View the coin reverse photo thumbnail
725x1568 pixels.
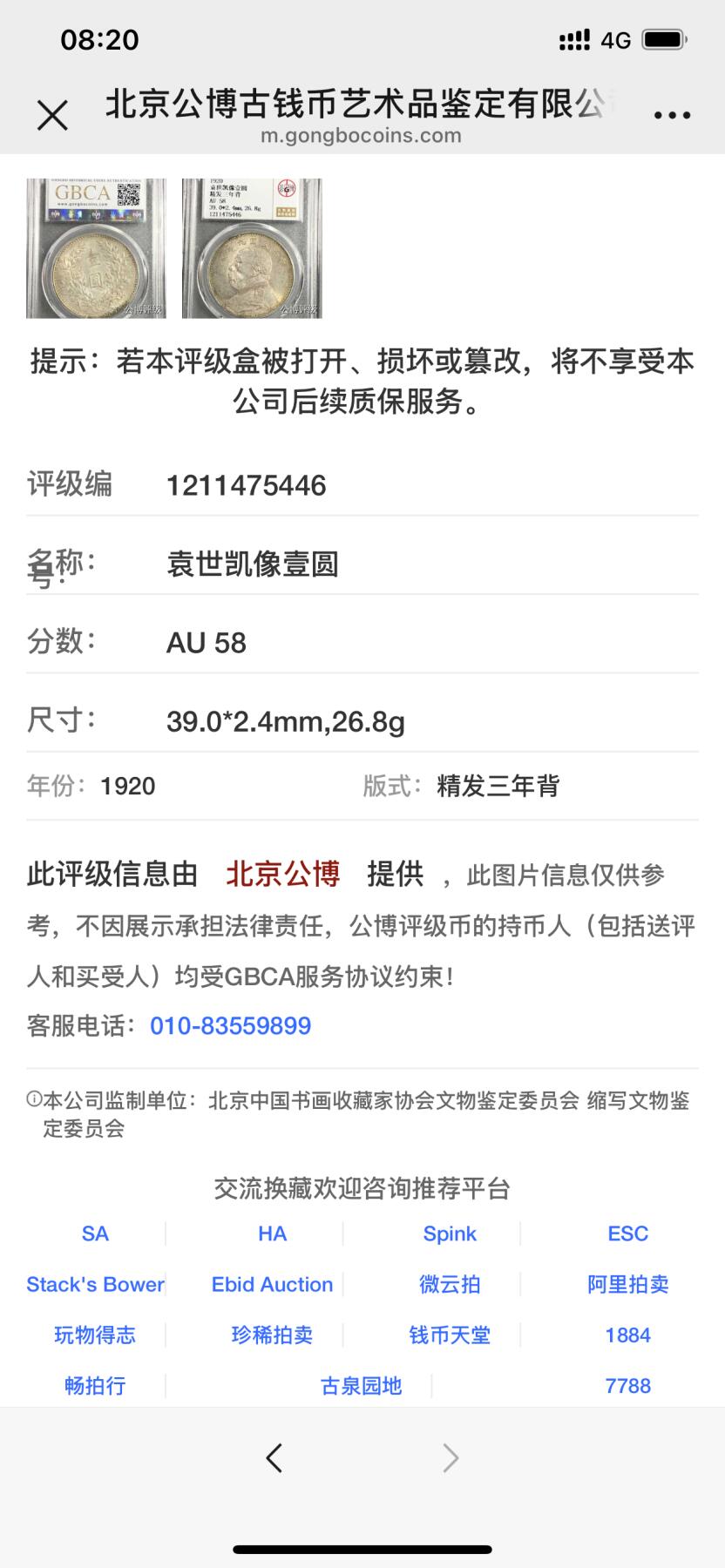pos(252,248)
